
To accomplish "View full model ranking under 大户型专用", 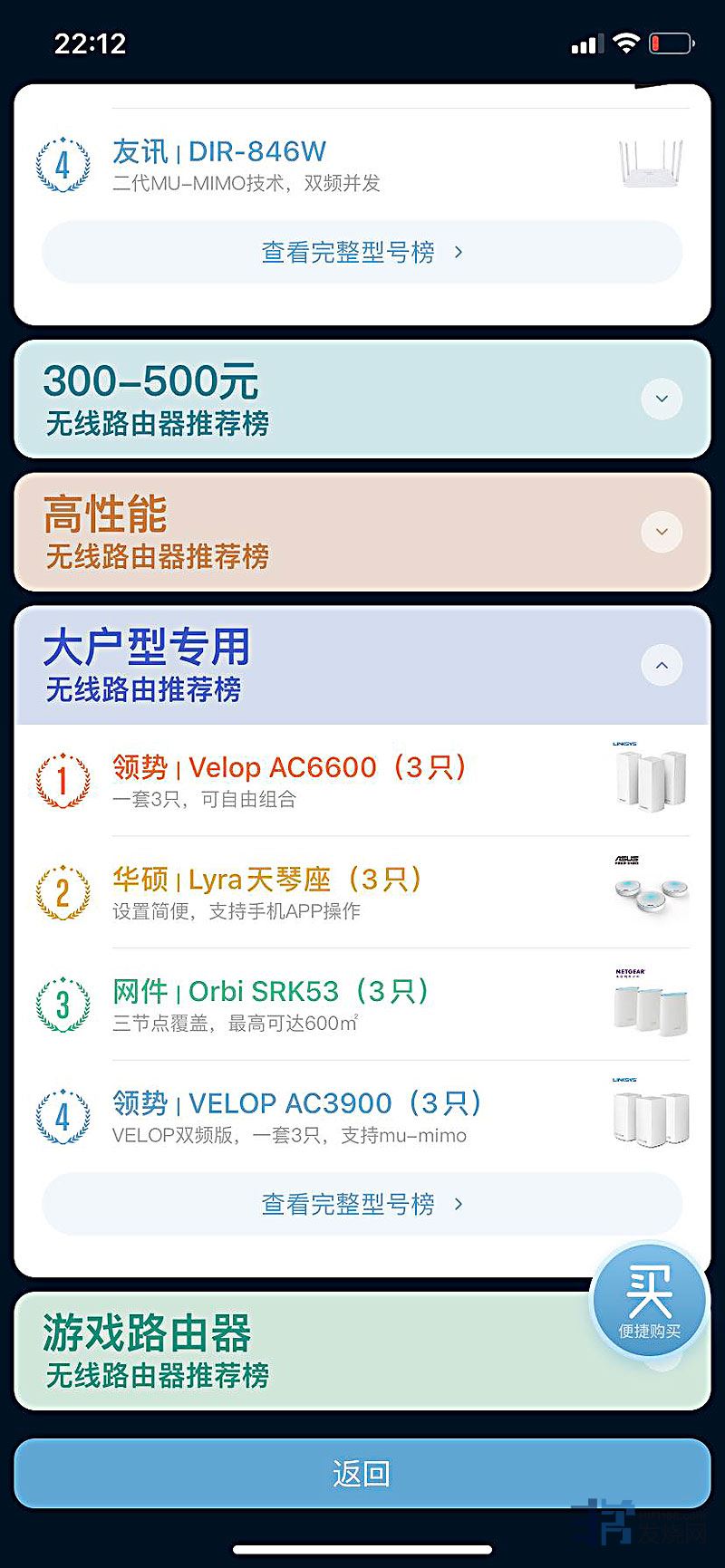I will [x=362, y=1204].
